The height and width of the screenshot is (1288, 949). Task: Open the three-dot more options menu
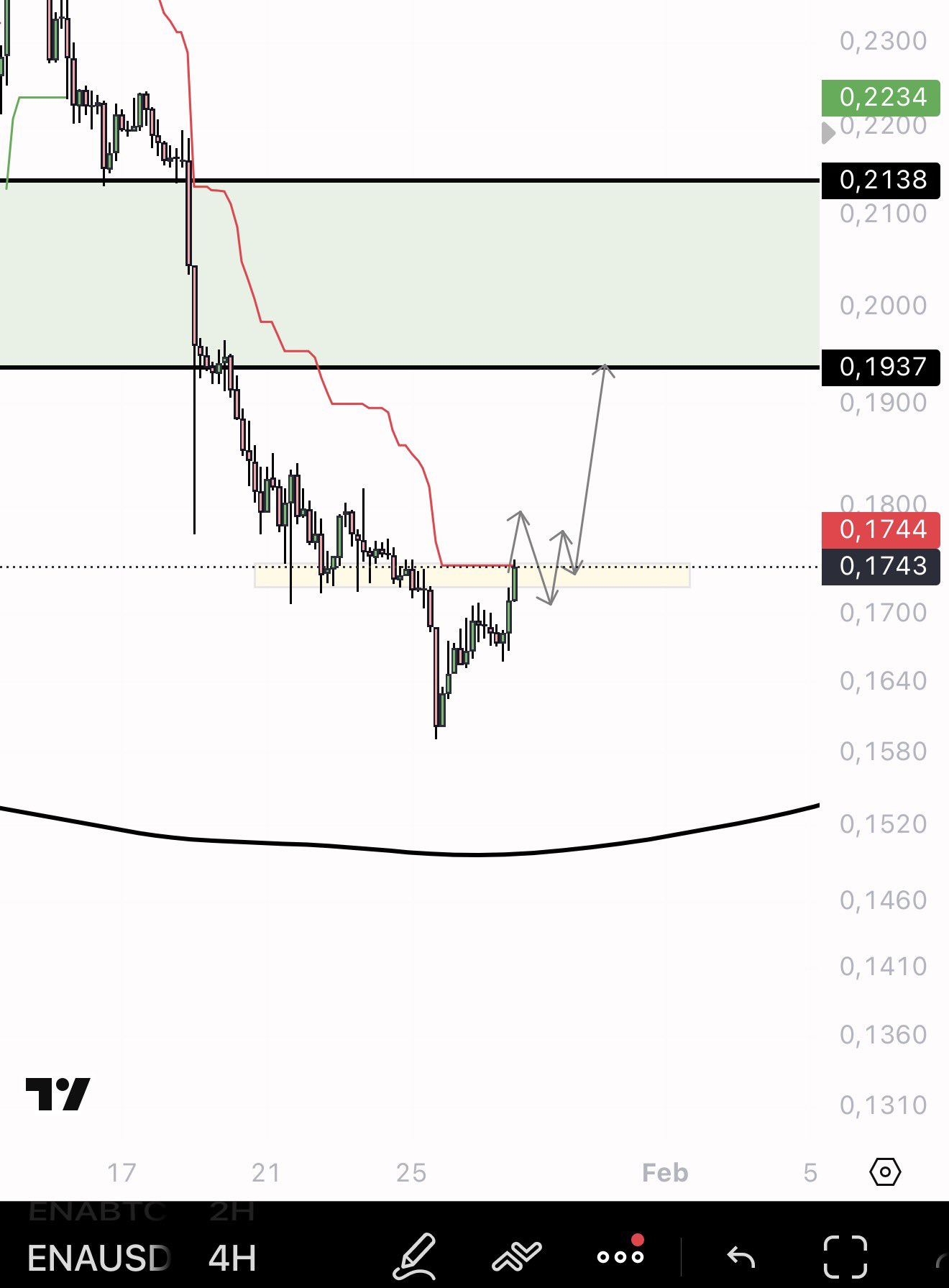coord(620,1256)
